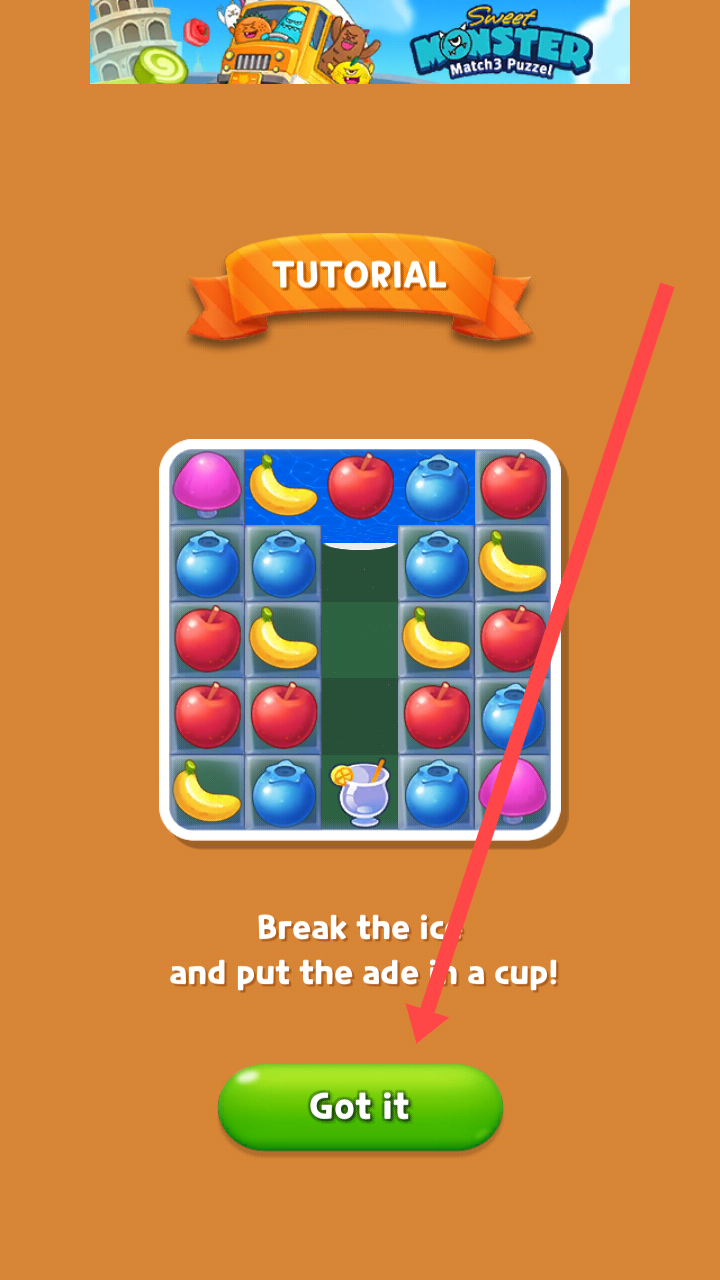
Task: Tap the green Got it button
Action: click(x=360, y=1107)
